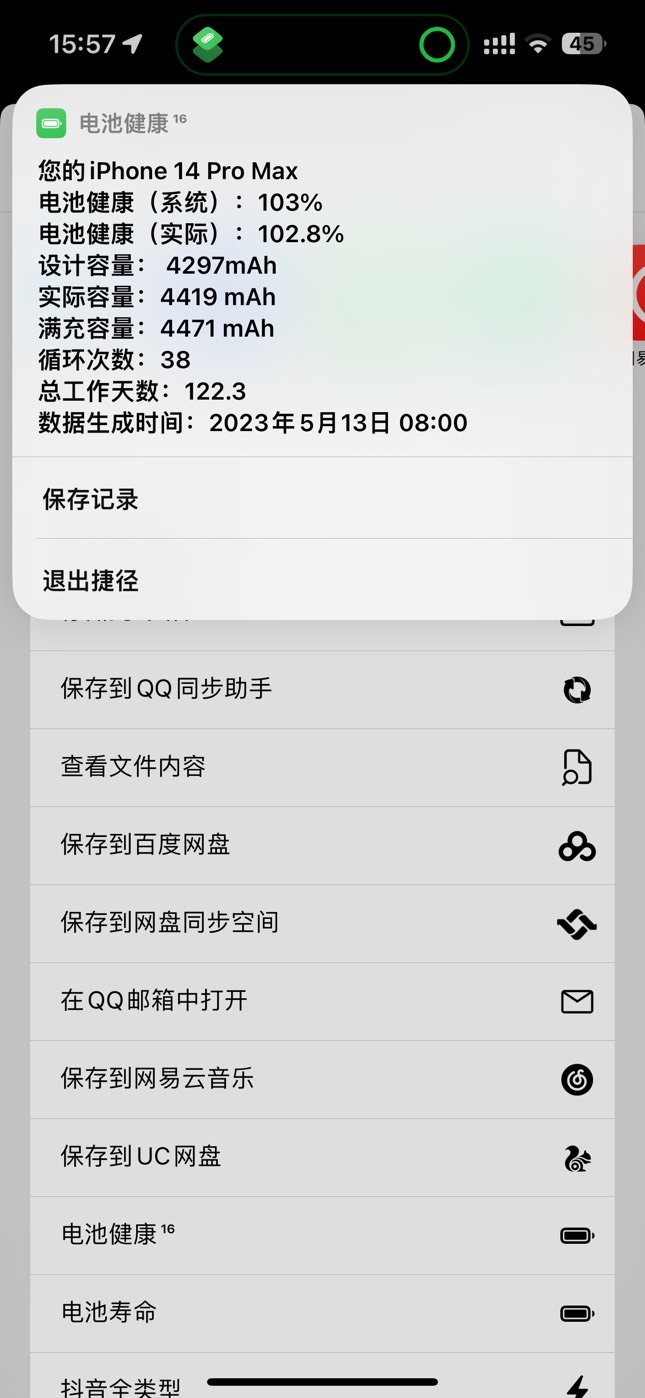Choose 在QQ邮箱中打开
645x1398 pixels.
click(x=322, y=1001)
